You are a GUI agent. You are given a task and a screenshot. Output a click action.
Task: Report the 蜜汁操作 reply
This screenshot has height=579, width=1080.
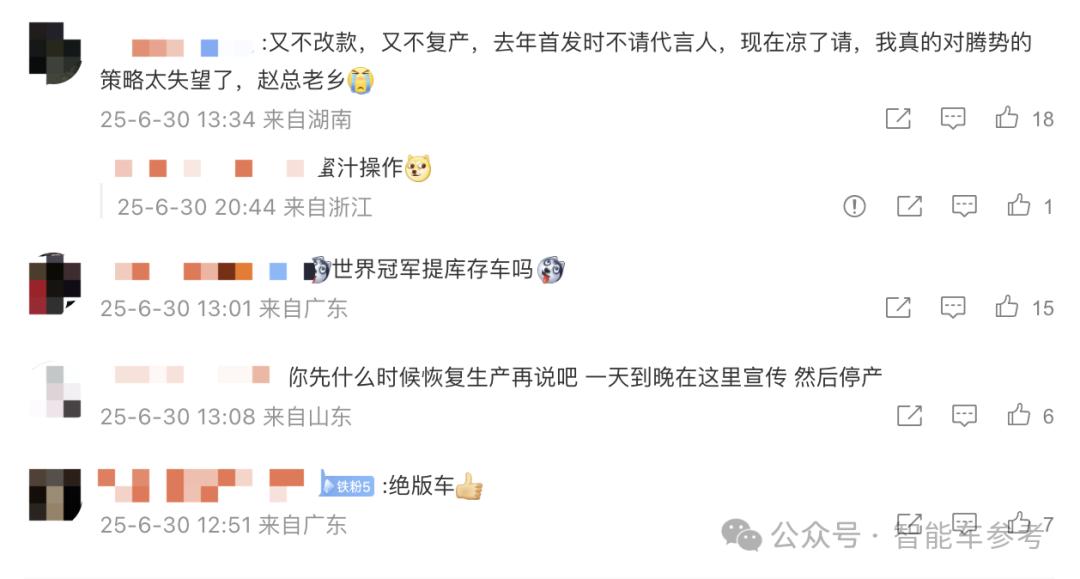click(854, 207)
